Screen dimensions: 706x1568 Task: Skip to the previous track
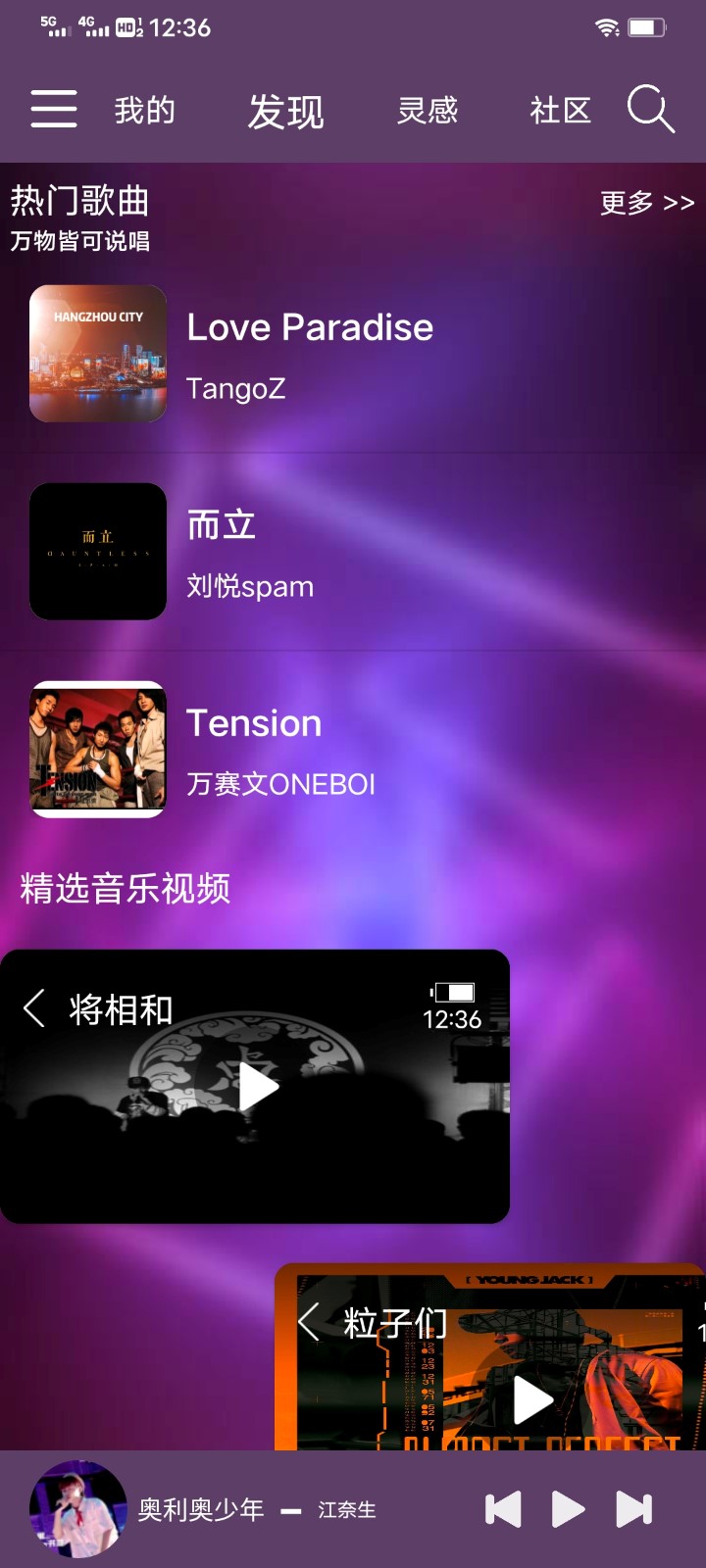(503, 1509)
